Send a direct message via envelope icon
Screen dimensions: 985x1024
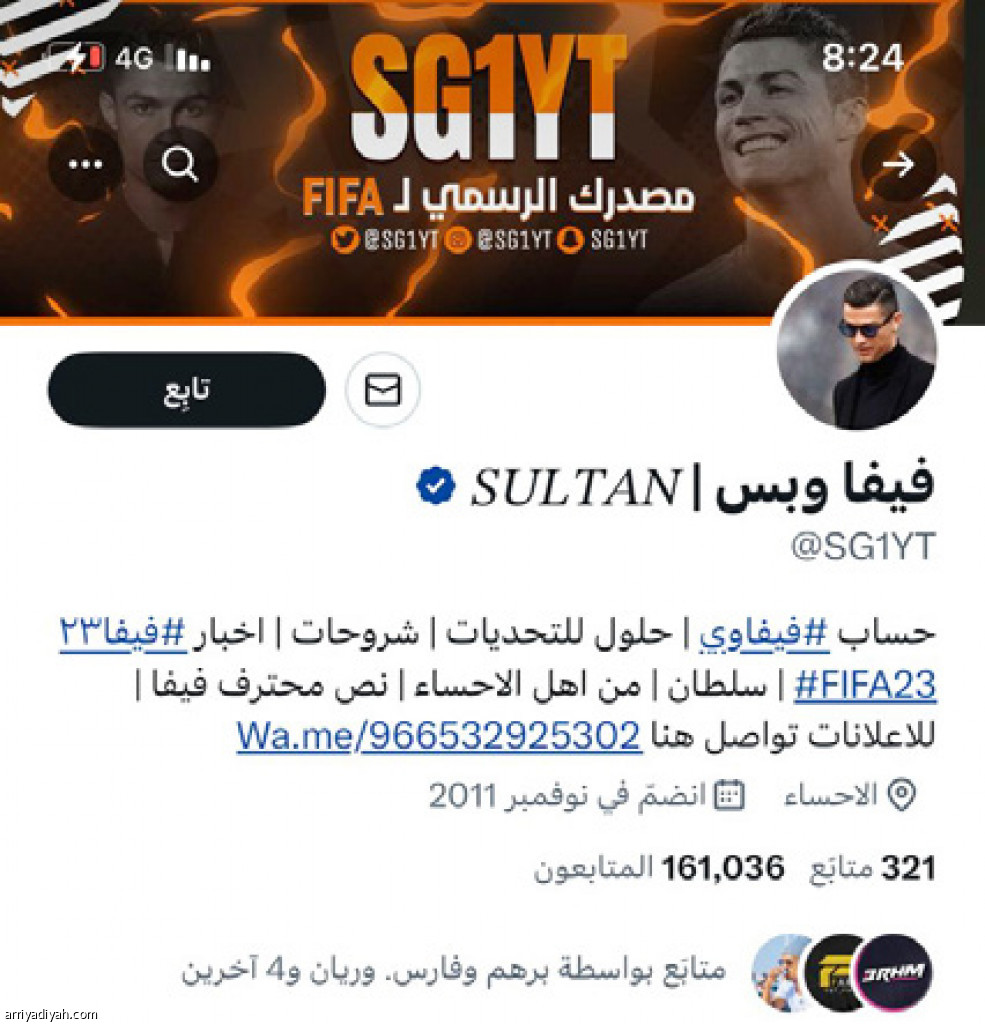click(382, 391)
